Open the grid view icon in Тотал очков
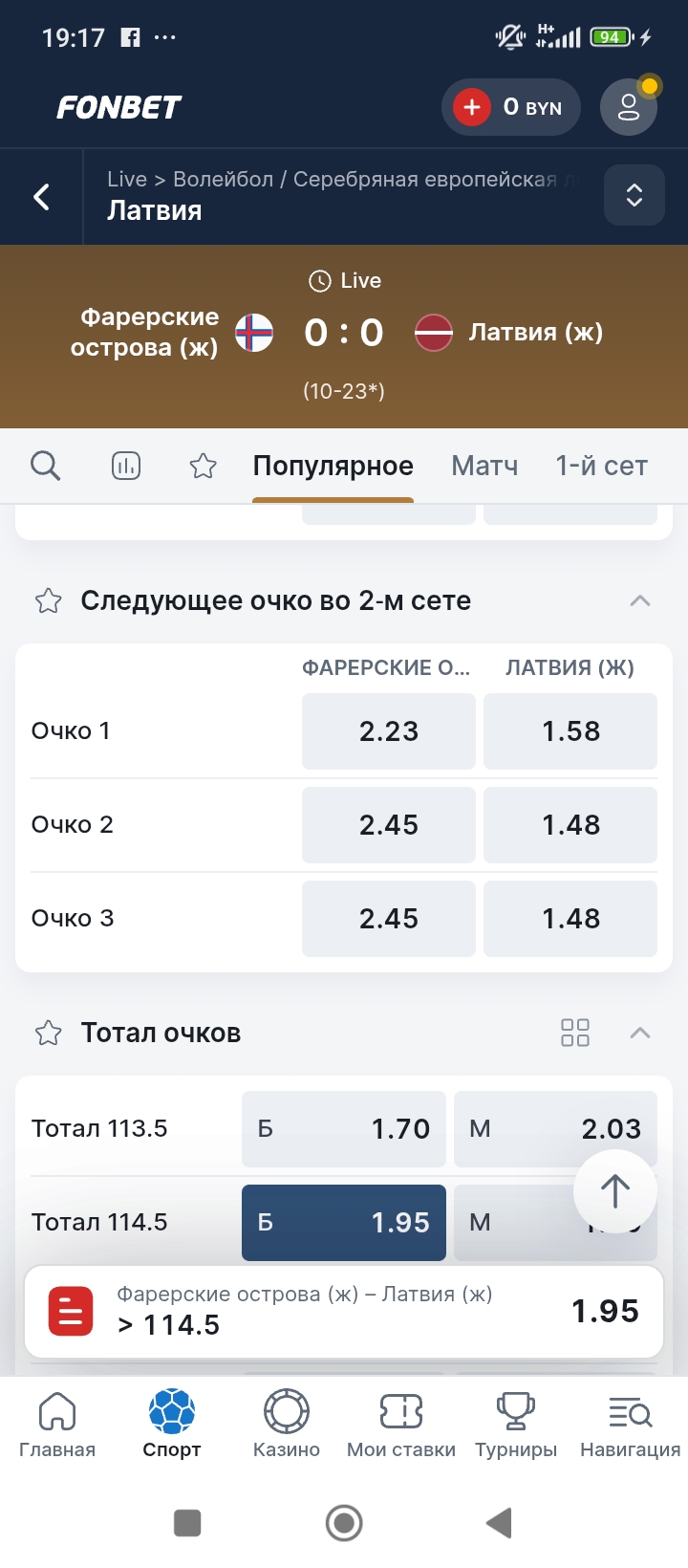This screenshot has height=1568, width=688. [x=574, y=1033]
